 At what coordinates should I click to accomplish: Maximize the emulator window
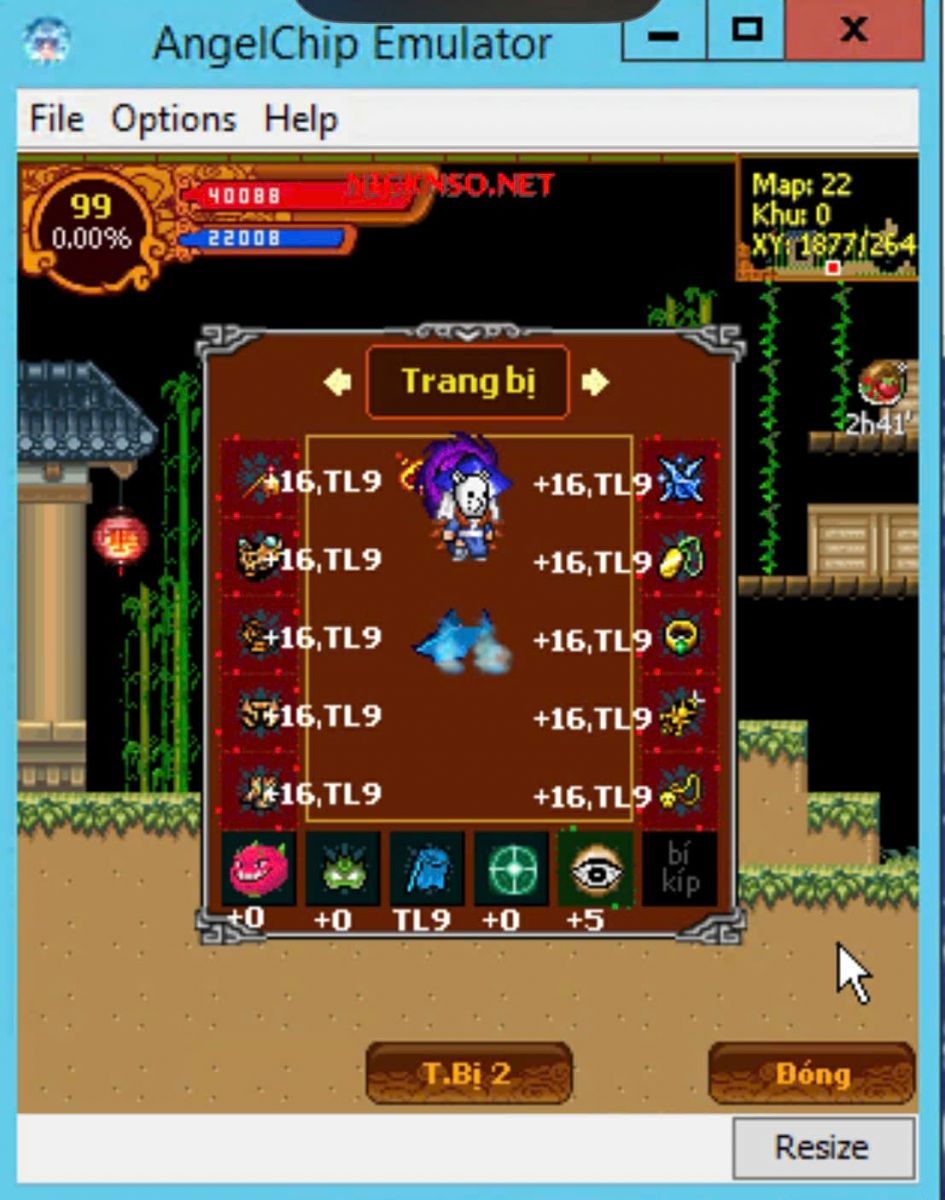pyautogui.click(x=746, y=30)
